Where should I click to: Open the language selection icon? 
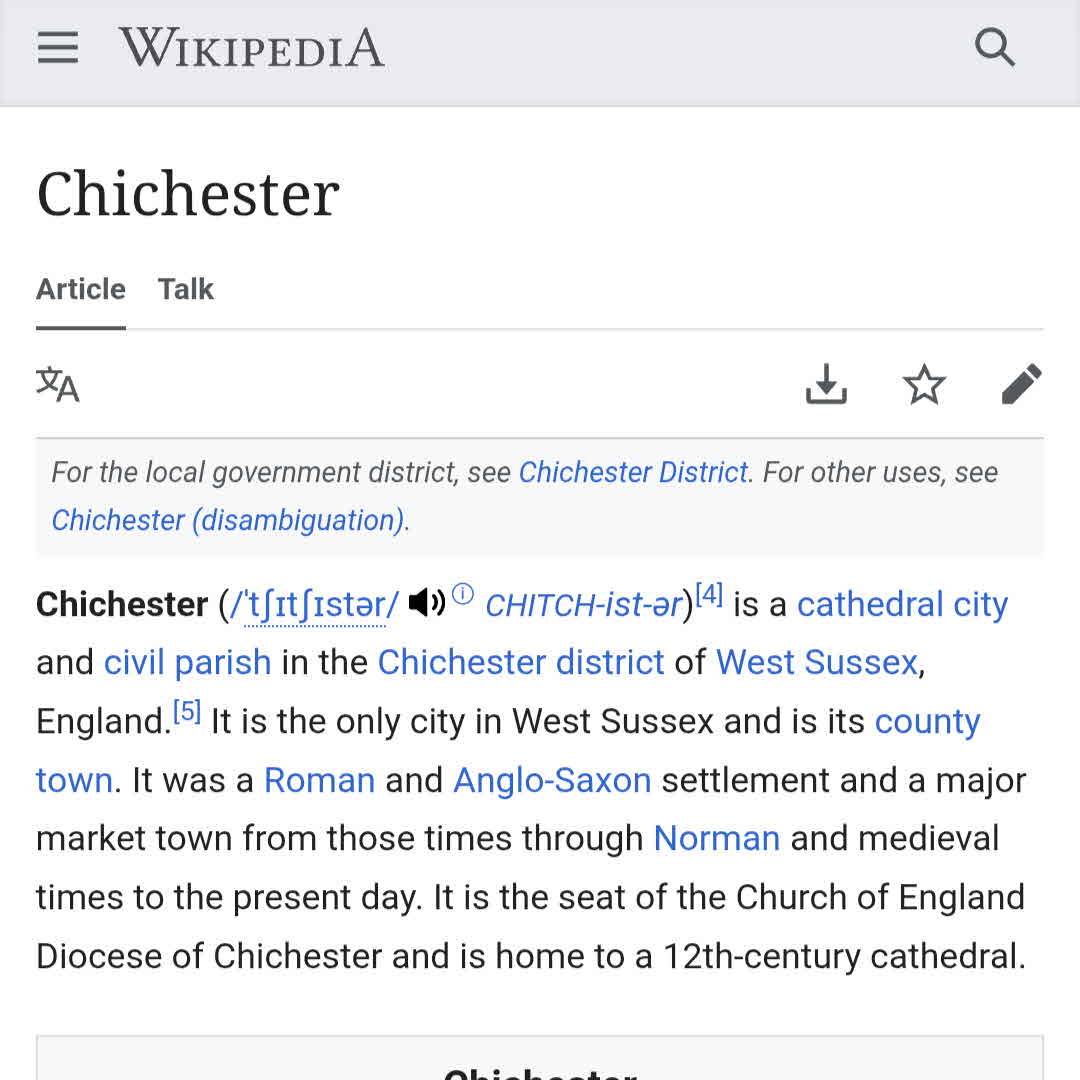coord(58,384)
